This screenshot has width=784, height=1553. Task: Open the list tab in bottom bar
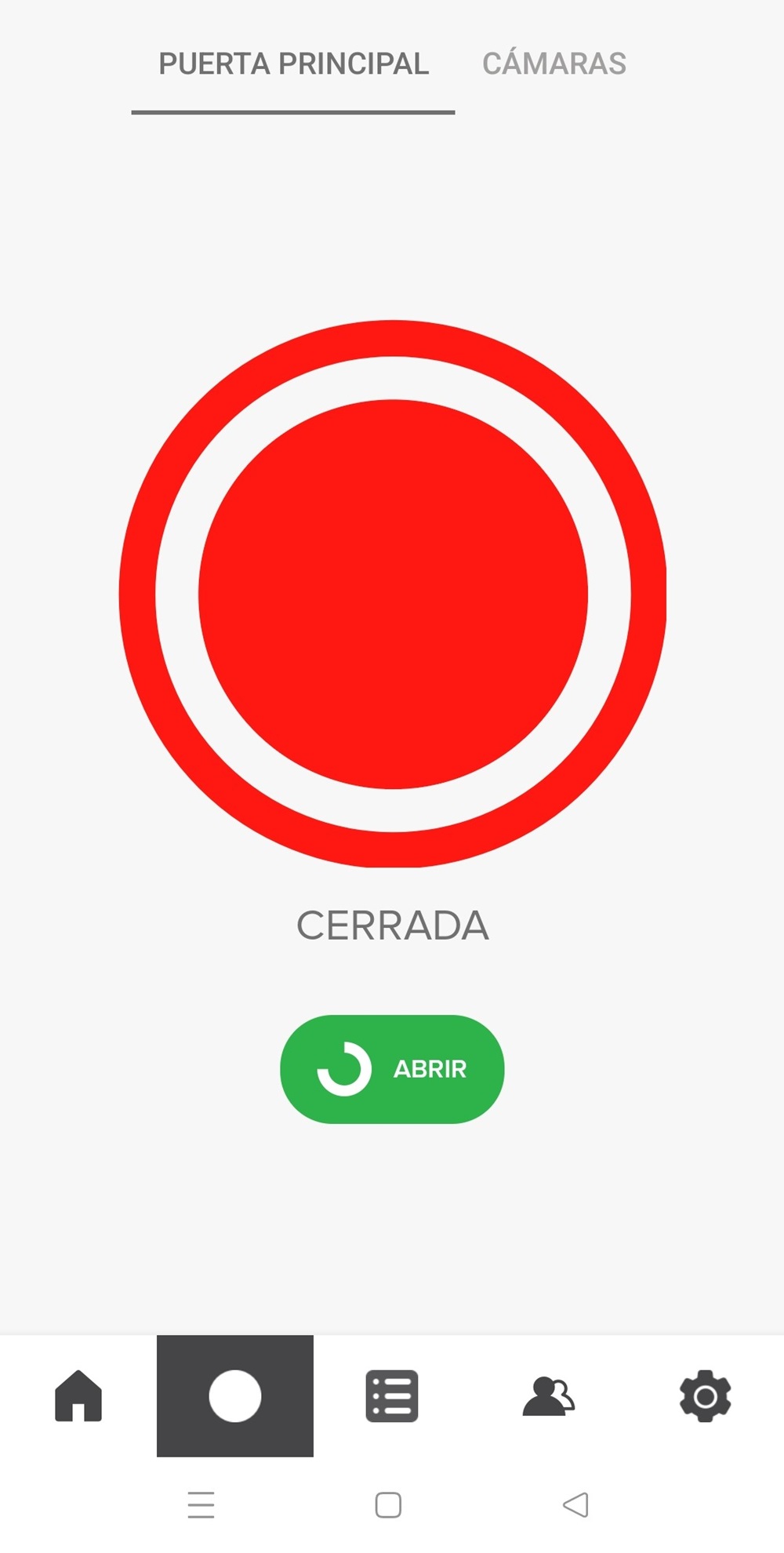coord(392,1395)
